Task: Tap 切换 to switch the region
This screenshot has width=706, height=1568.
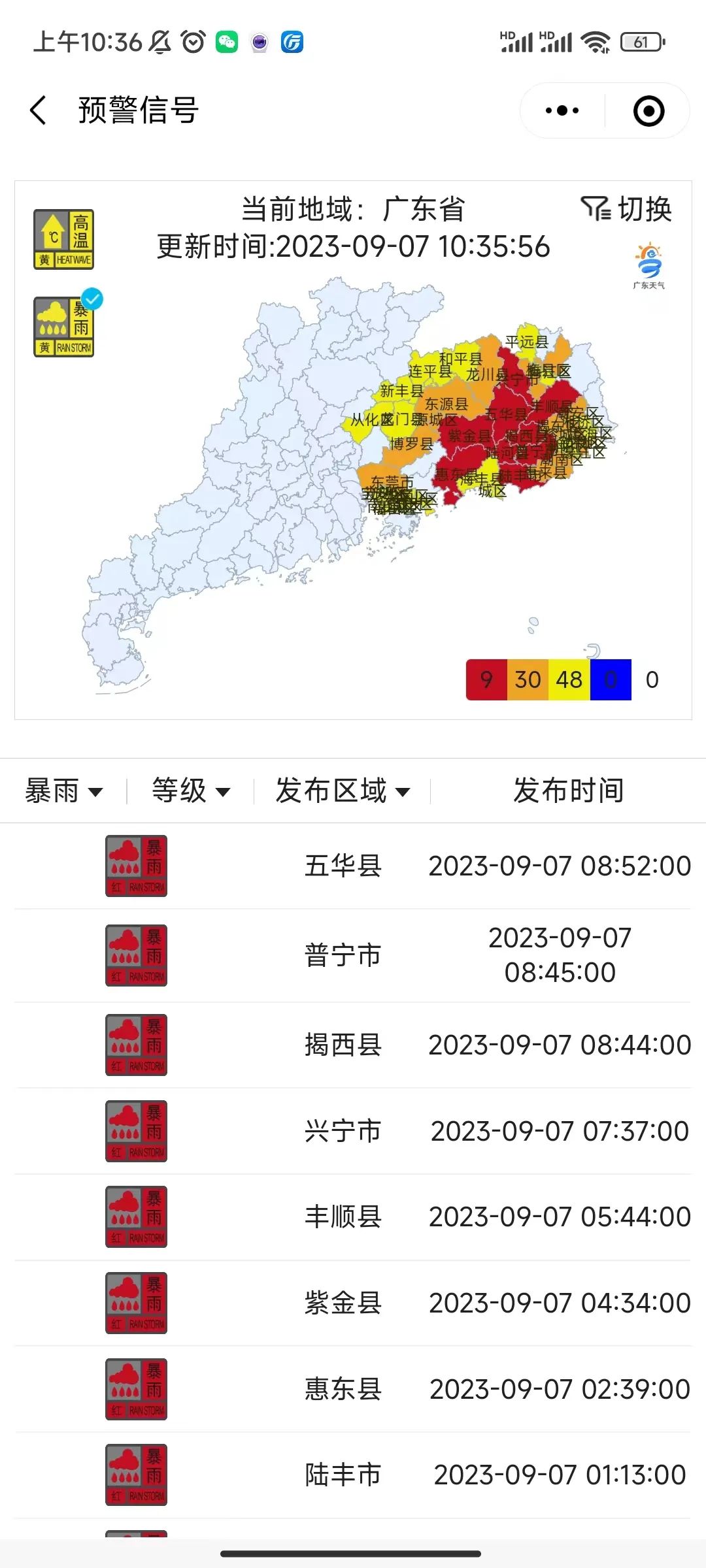Action: tap(626, 209)
